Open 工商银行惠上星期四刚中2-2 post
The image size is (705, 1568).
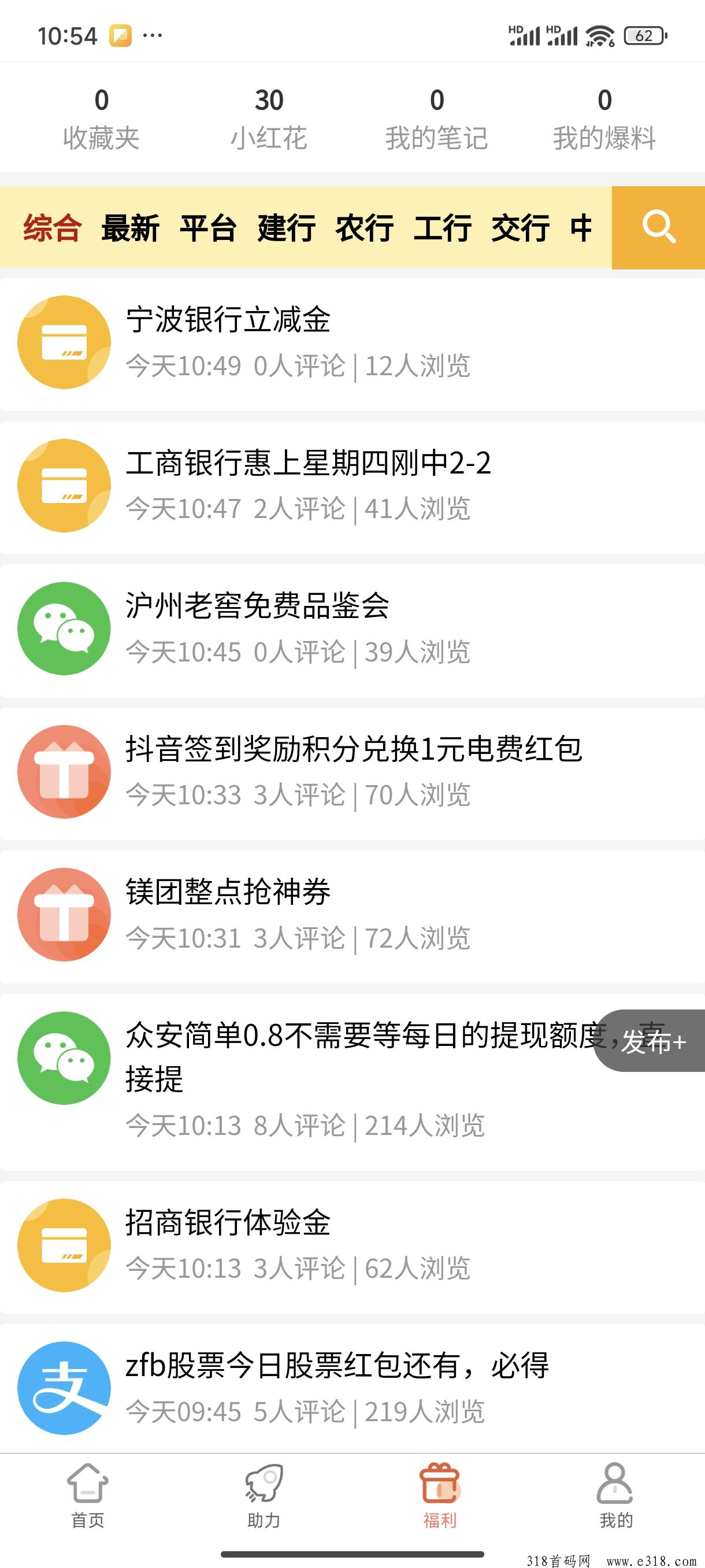click(x=352, y=486)
